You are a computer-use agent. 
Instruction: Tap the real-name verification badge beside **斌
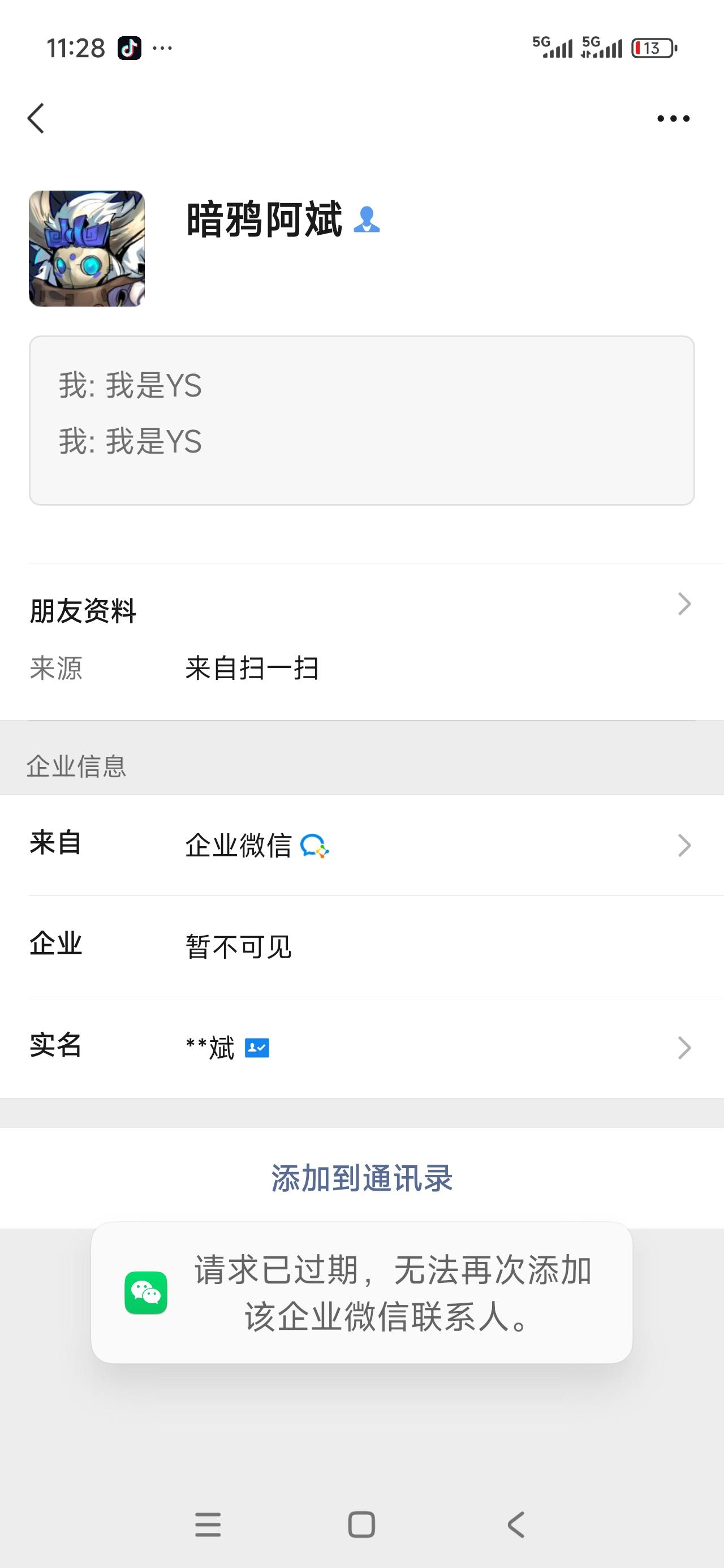pyautogui.click(x=258, y=1047)
